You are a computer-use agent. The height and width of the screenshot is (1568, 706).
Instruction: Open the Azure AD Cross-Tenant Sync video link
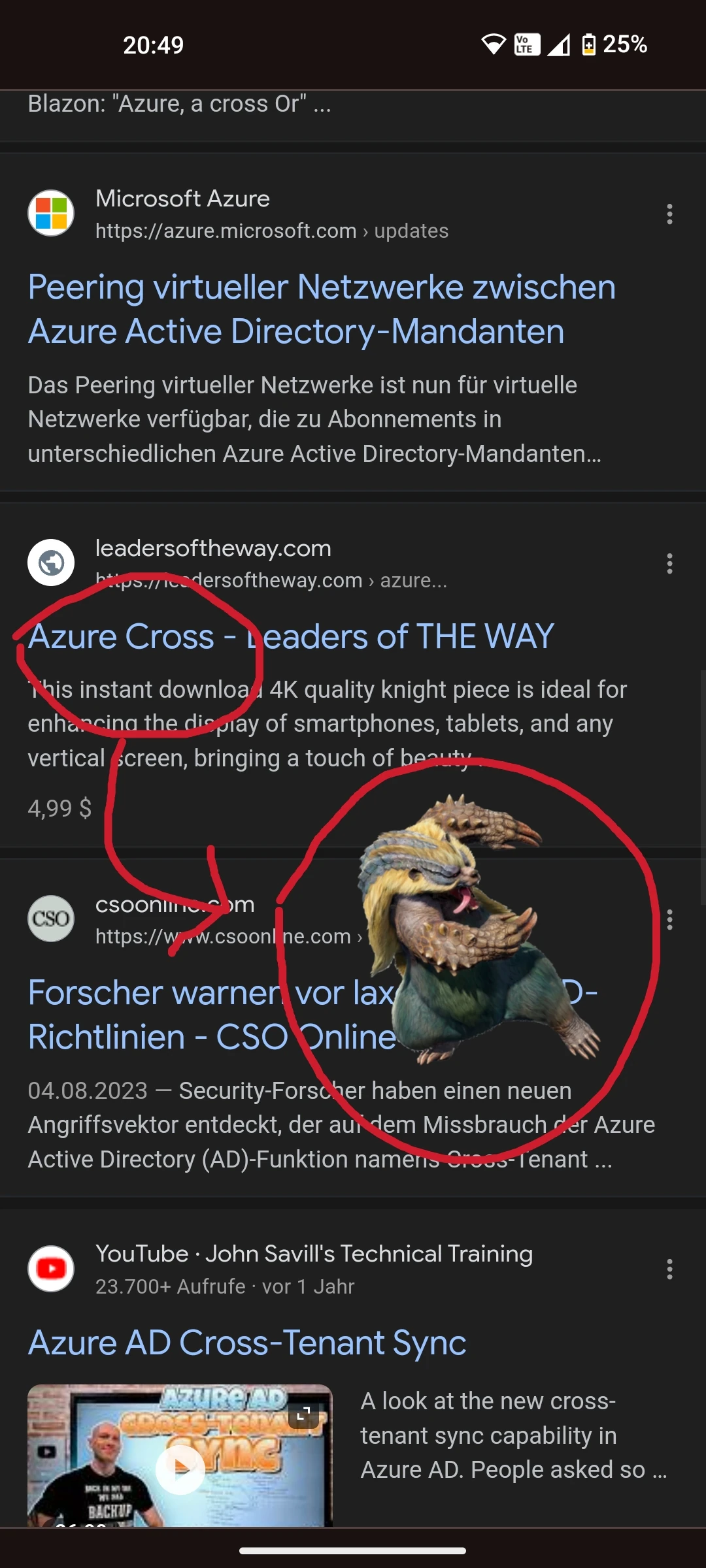(247, 1343)
